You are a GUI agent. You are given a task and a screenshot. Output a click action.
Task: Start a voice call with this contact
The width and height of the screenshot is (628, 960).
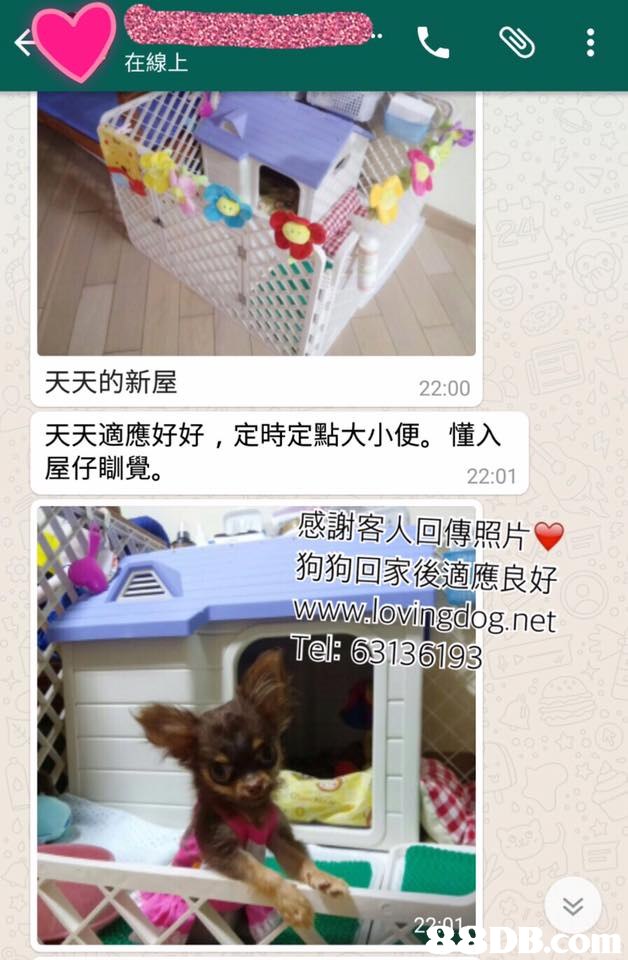tap(433, 42)
